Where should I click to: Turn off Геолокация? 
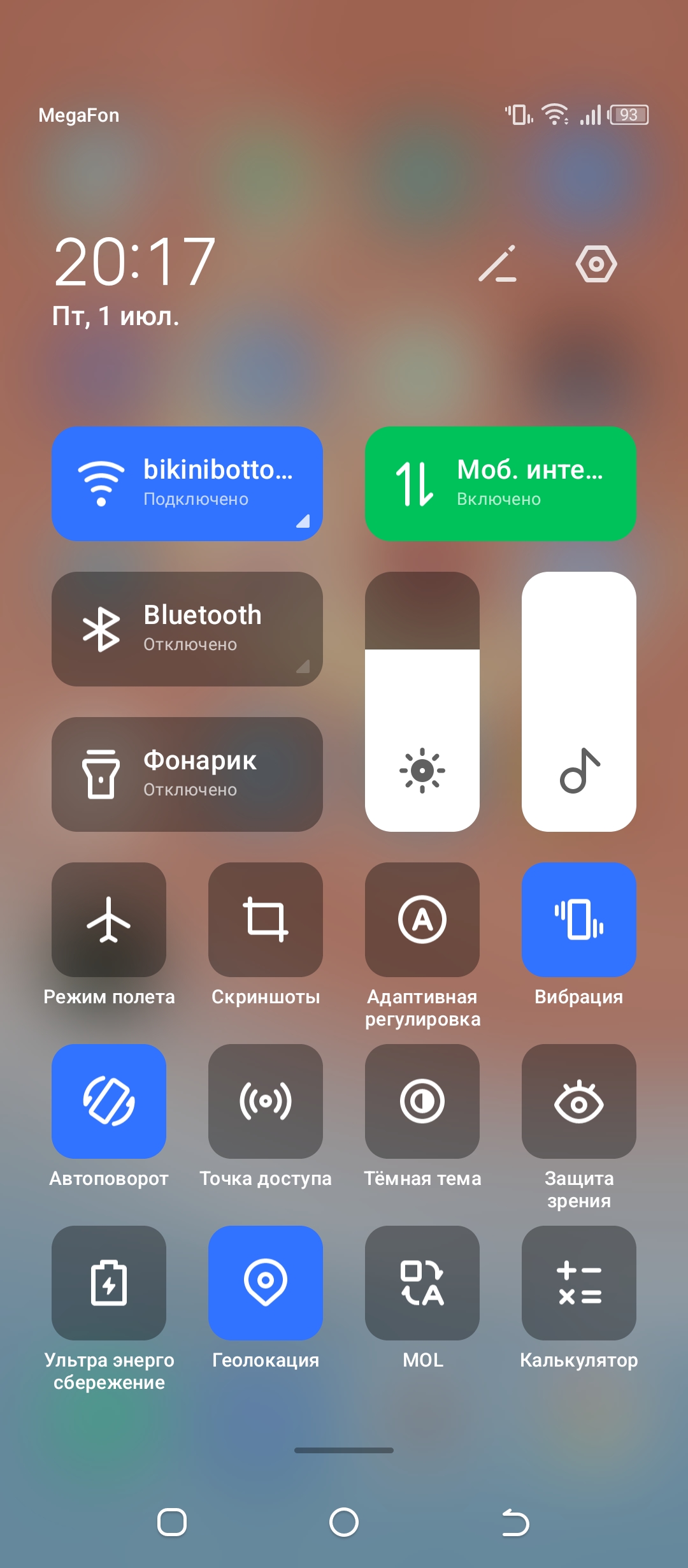tap(266, 1283)
